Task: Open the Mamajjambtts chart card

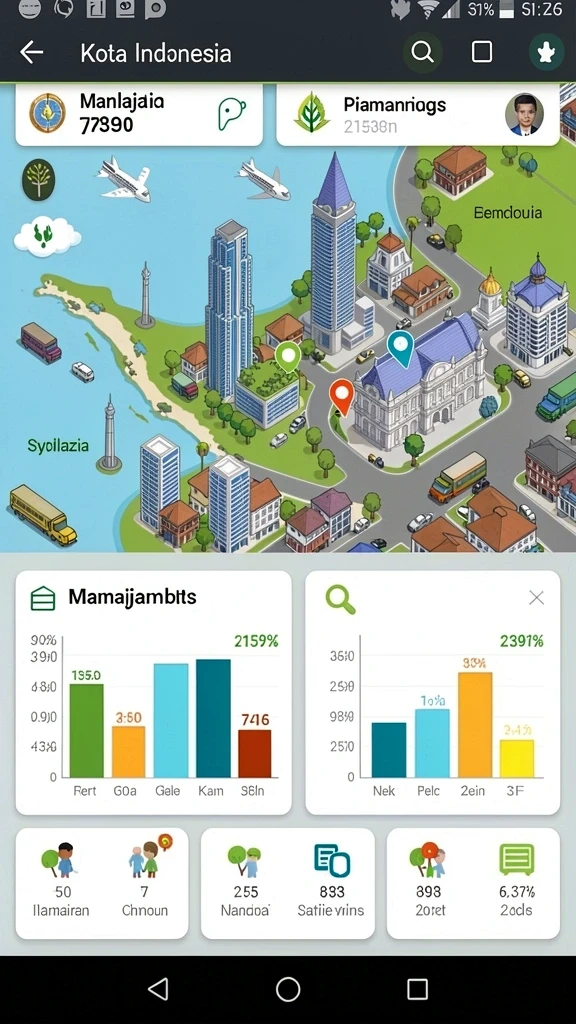Action: tap(153, 692)
